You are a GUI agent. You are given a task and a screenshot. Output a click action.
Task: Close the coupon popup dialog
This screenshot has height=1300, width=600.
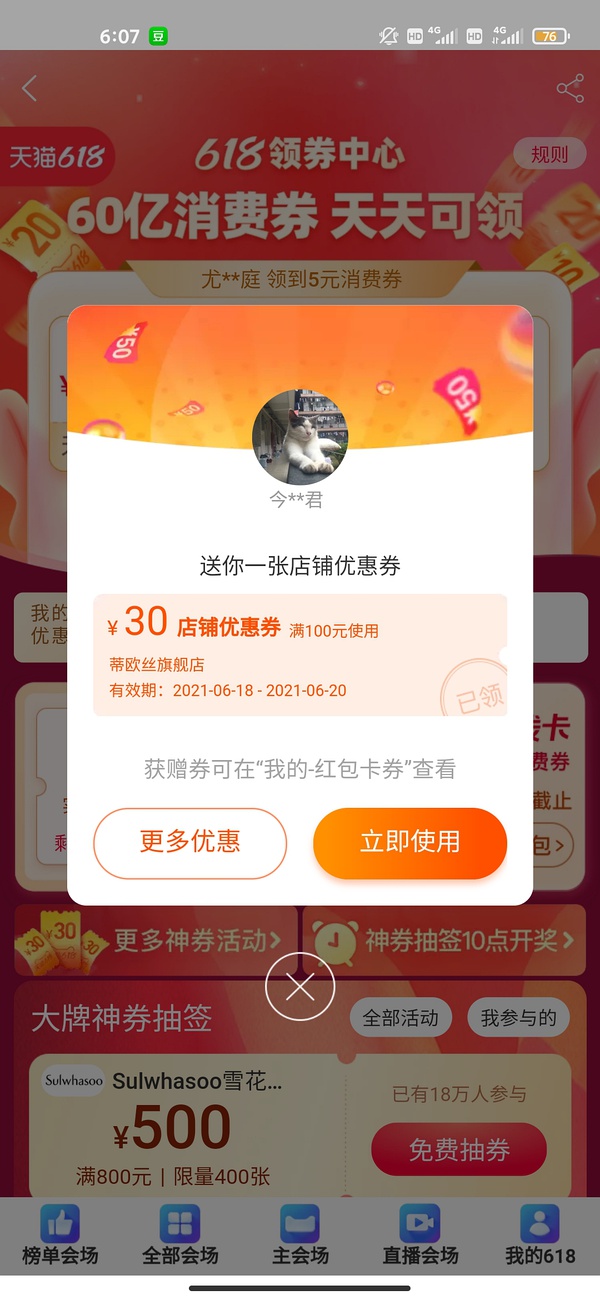(x=300, y=988)
